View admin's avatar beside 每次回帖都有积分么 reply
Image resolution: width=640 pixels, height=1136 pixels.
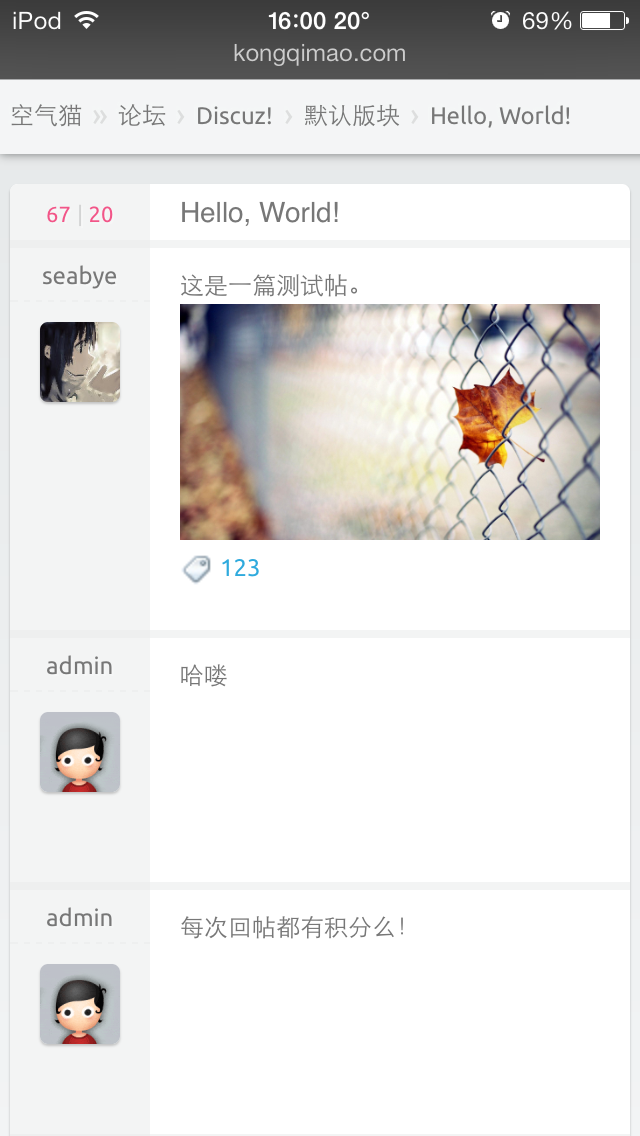(x=80, y=1004)
